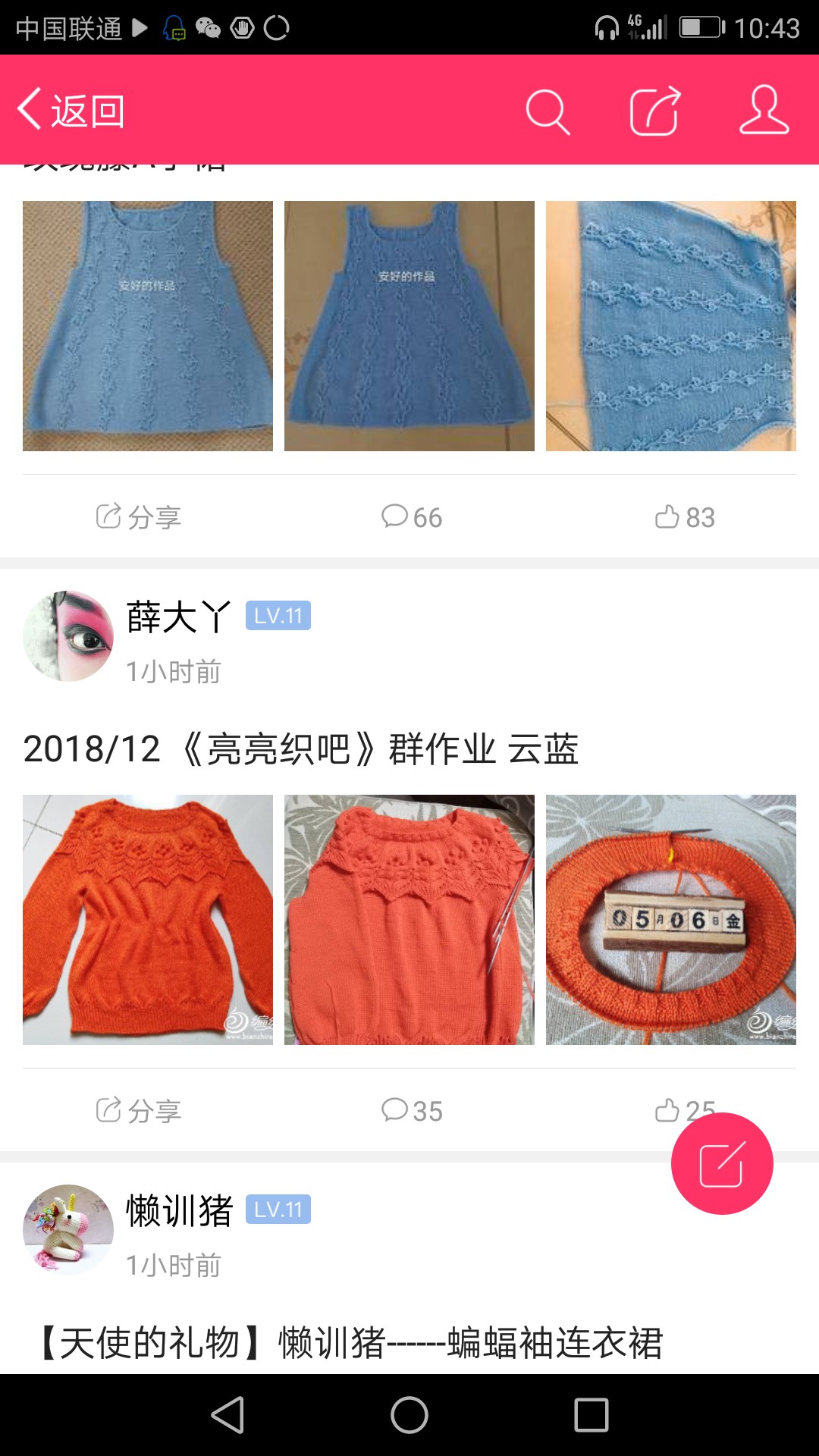This screenshot has width=819, height=1456.
Task: Share the blue dress post
Action: (139, 517)
